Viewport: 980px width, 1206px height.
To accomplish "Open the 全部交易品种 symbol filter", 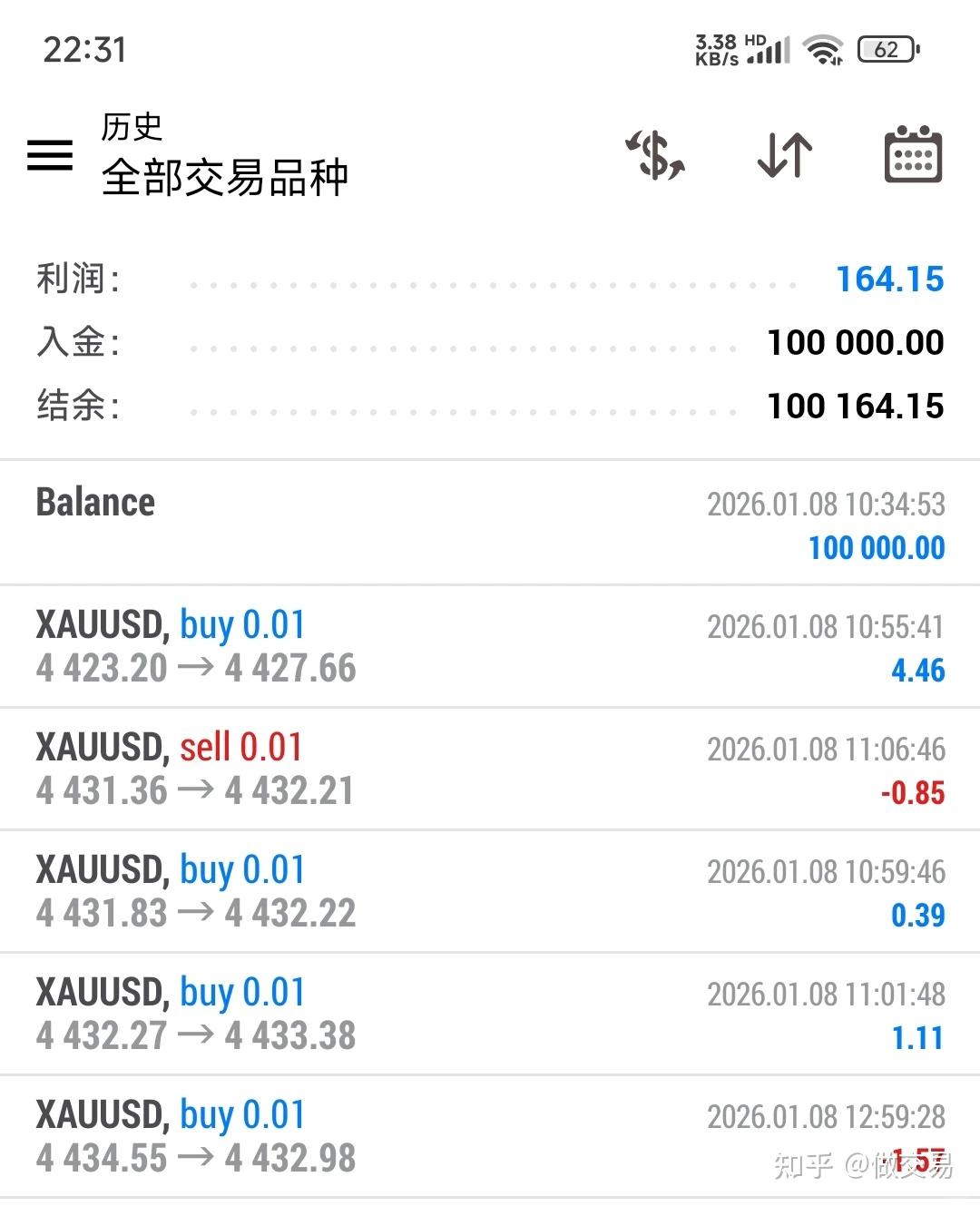I will point(227,178).
